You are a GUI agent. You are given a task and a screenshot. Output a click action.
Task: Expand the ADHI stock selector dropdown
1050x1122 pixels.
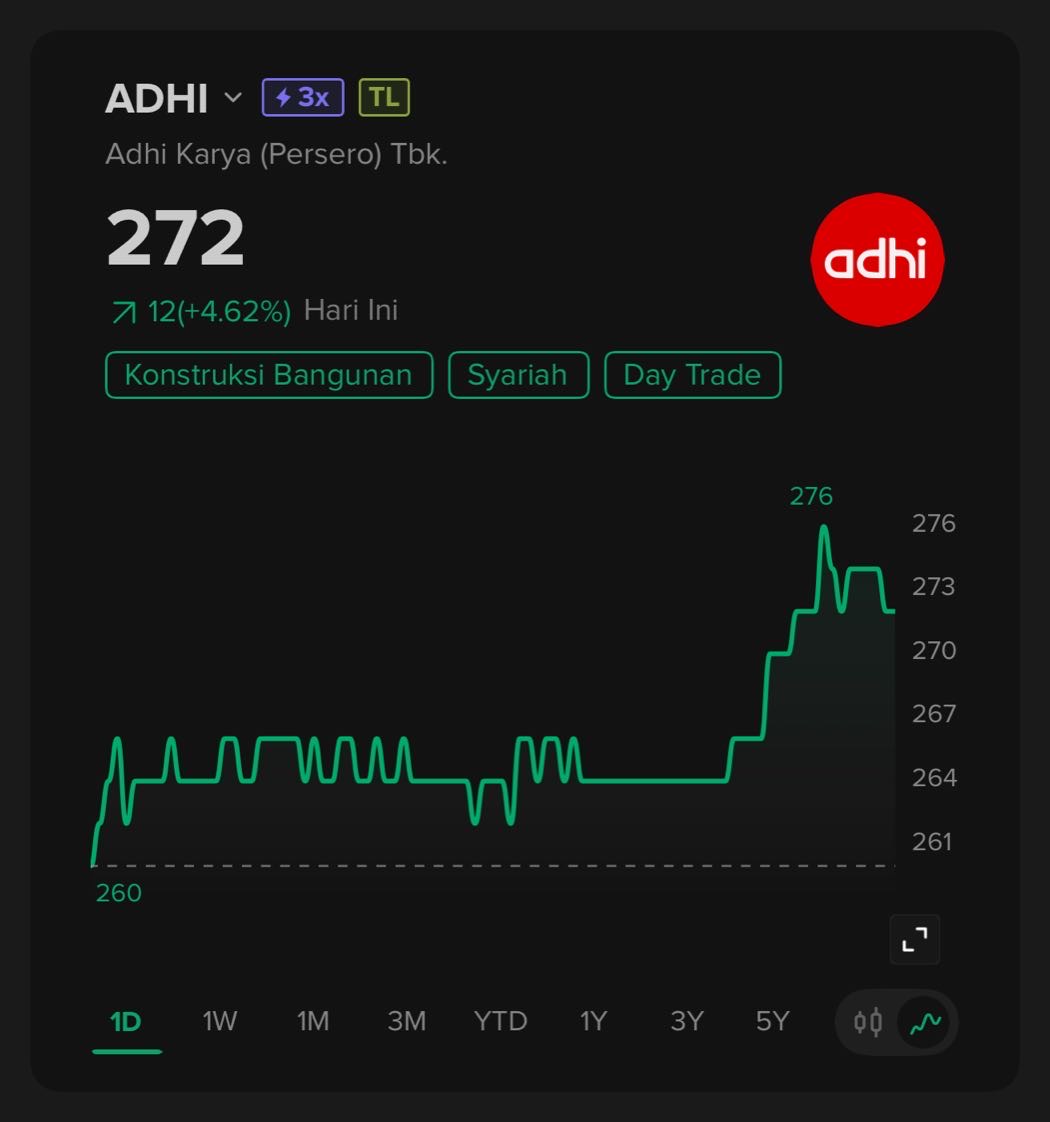pyautogui.click(x=233, y=98)
